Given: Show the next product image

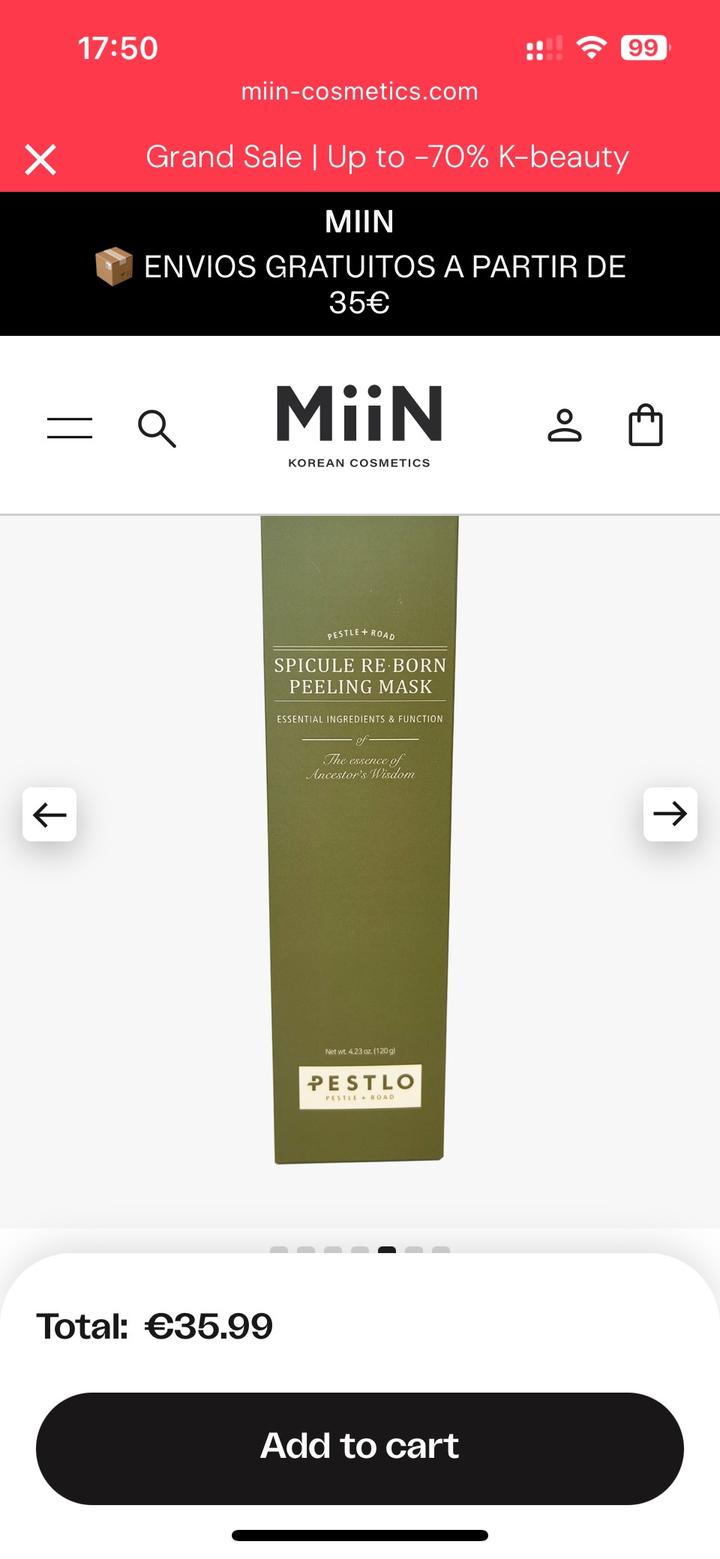Looking at the screenshot, I should [670, 814].
